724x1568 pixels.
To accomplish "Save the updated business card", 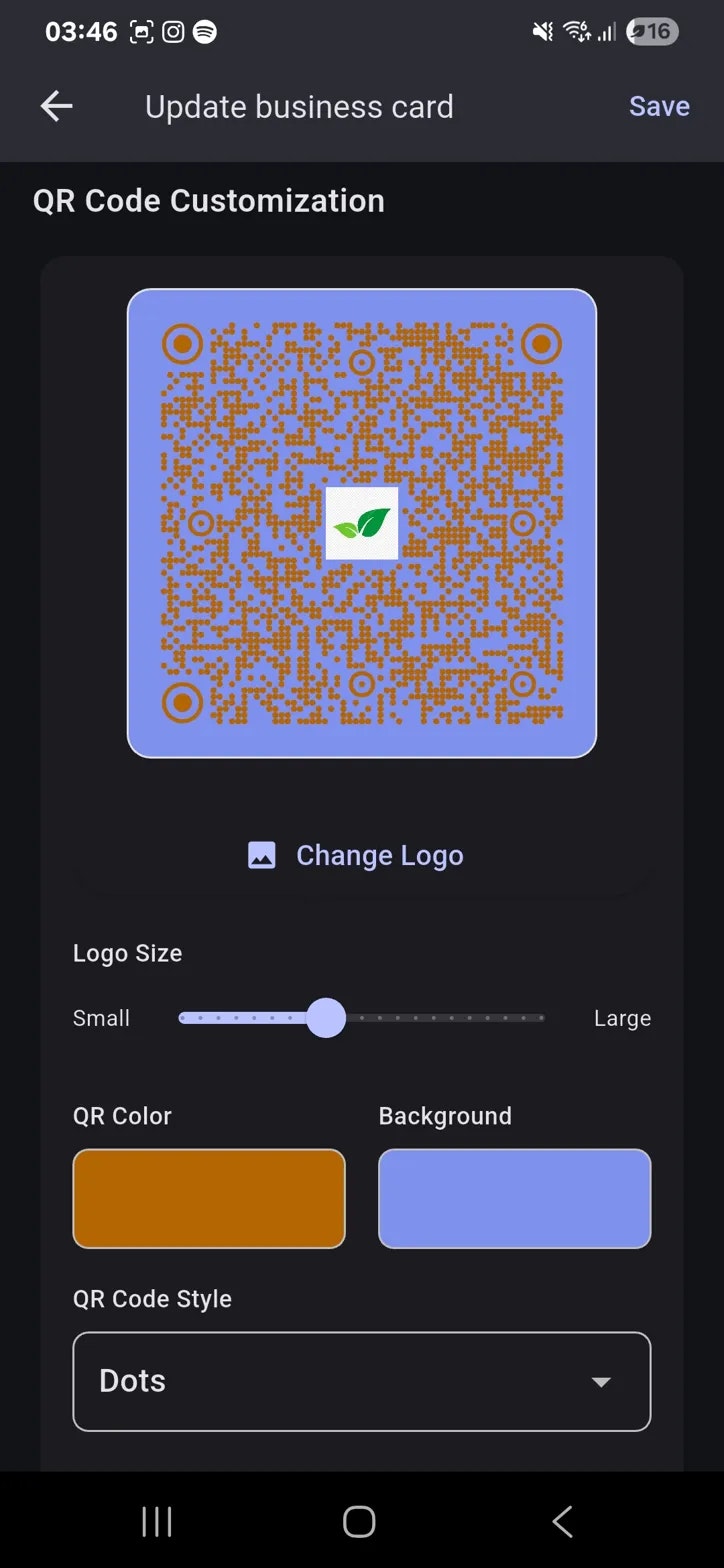I will [x=659, y=106].
